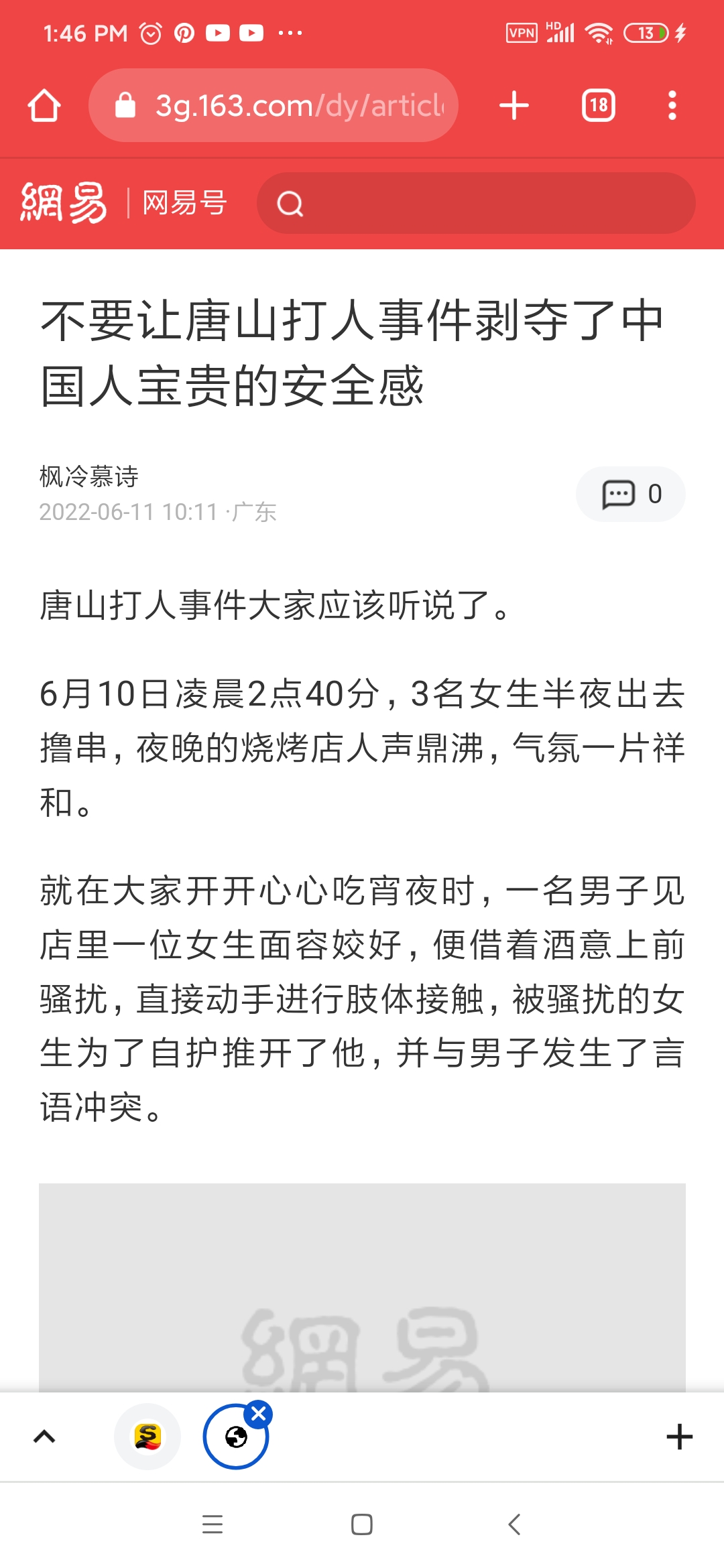Image resolution: width=724 pixels, height=1568 pixels.
Task: Open the 網易 logo home link
Action: click(x=64, y=202)
